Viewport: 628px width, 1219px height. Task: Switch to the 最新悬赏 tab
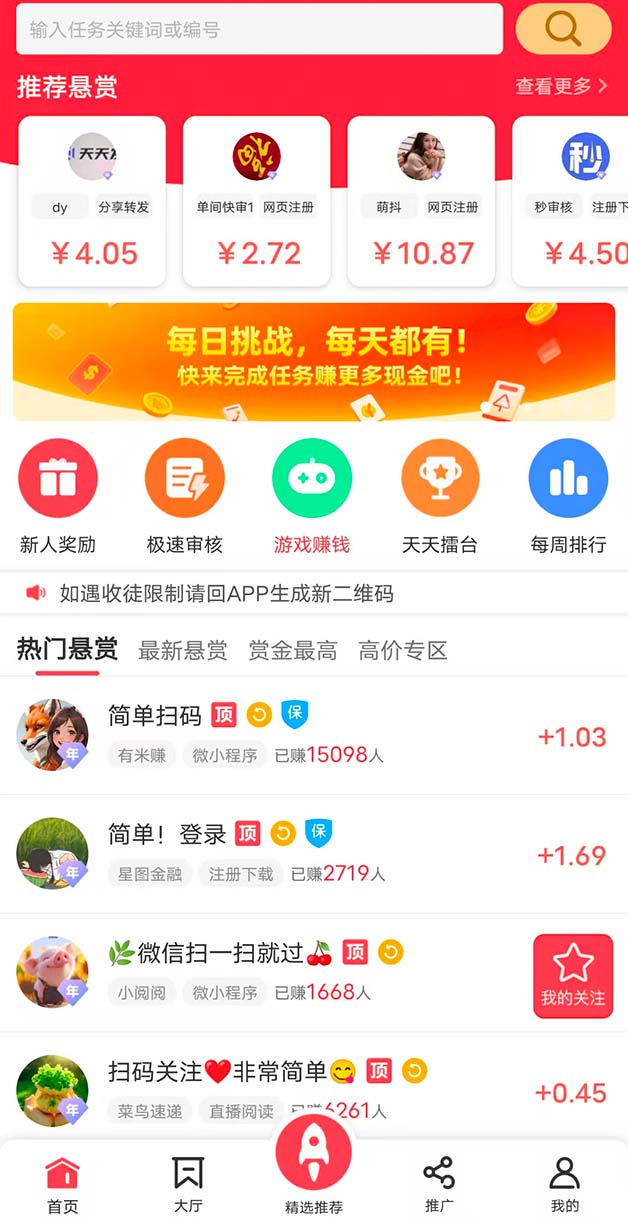[183, 651]
